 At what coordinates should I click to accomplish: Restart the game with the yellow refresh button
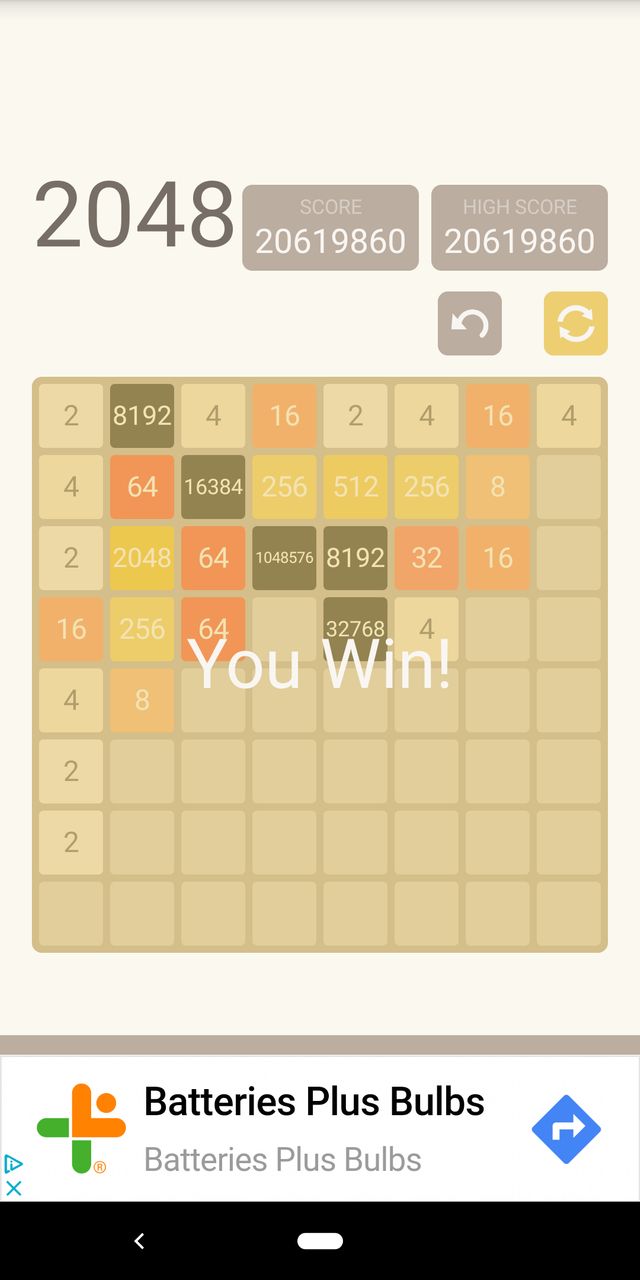pyautogui.click(x=575, y=323)
